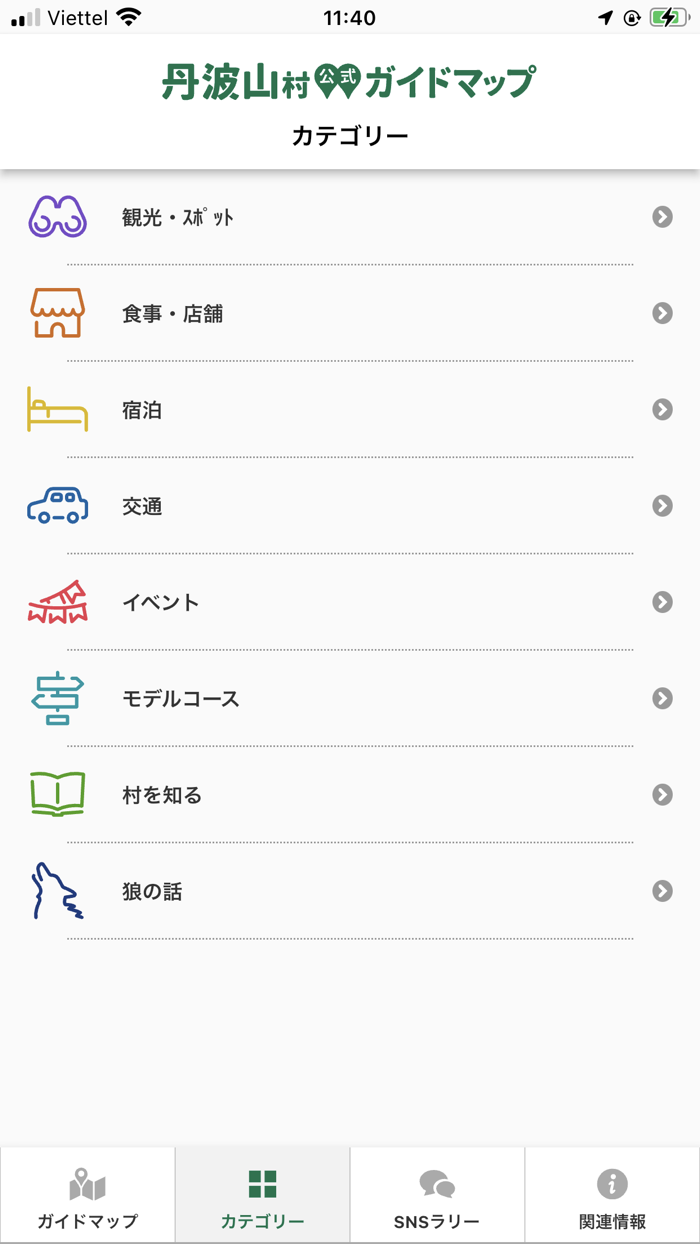Switch to the SNSラリー tab

[x=437, y=1196]
